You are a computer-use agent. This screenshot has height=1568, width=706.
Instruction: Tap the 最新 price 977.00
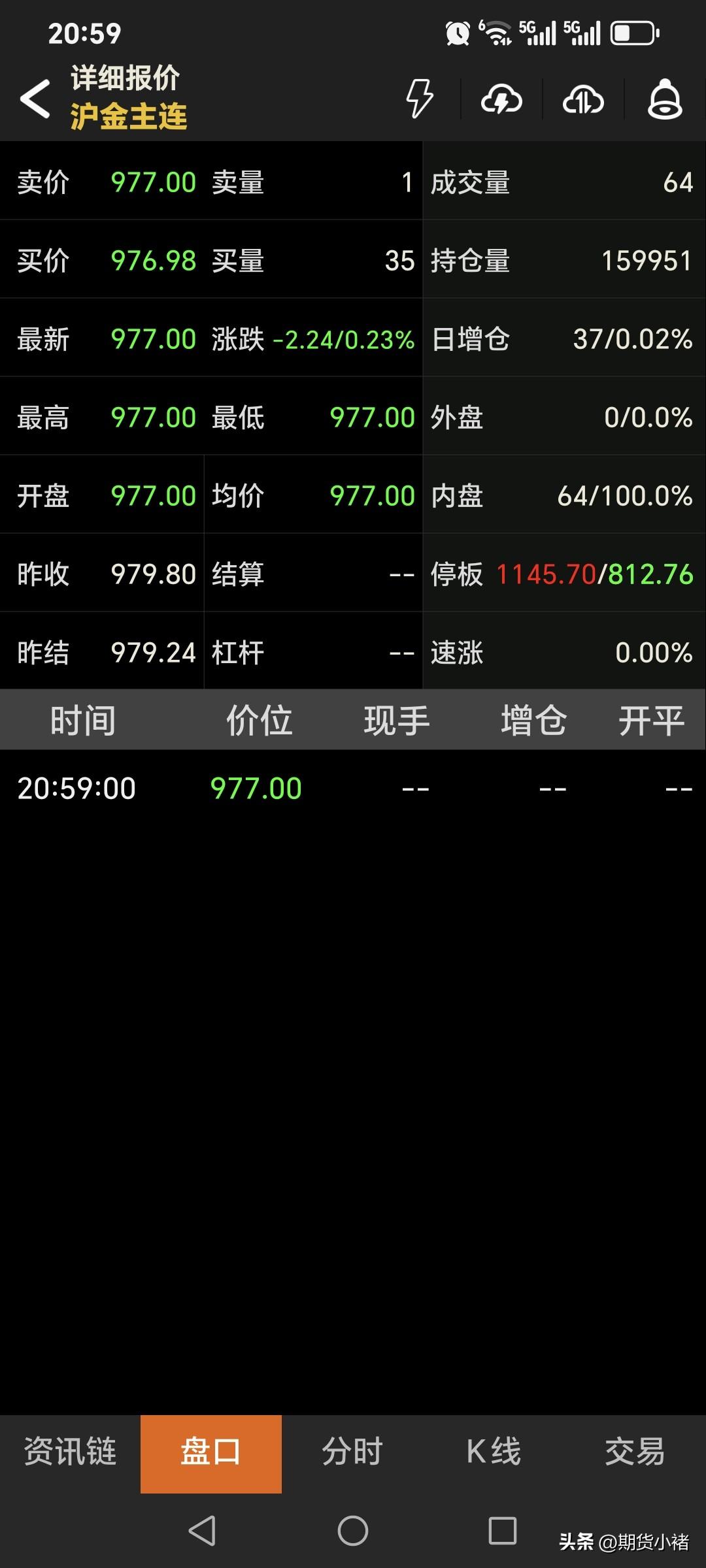154,338
